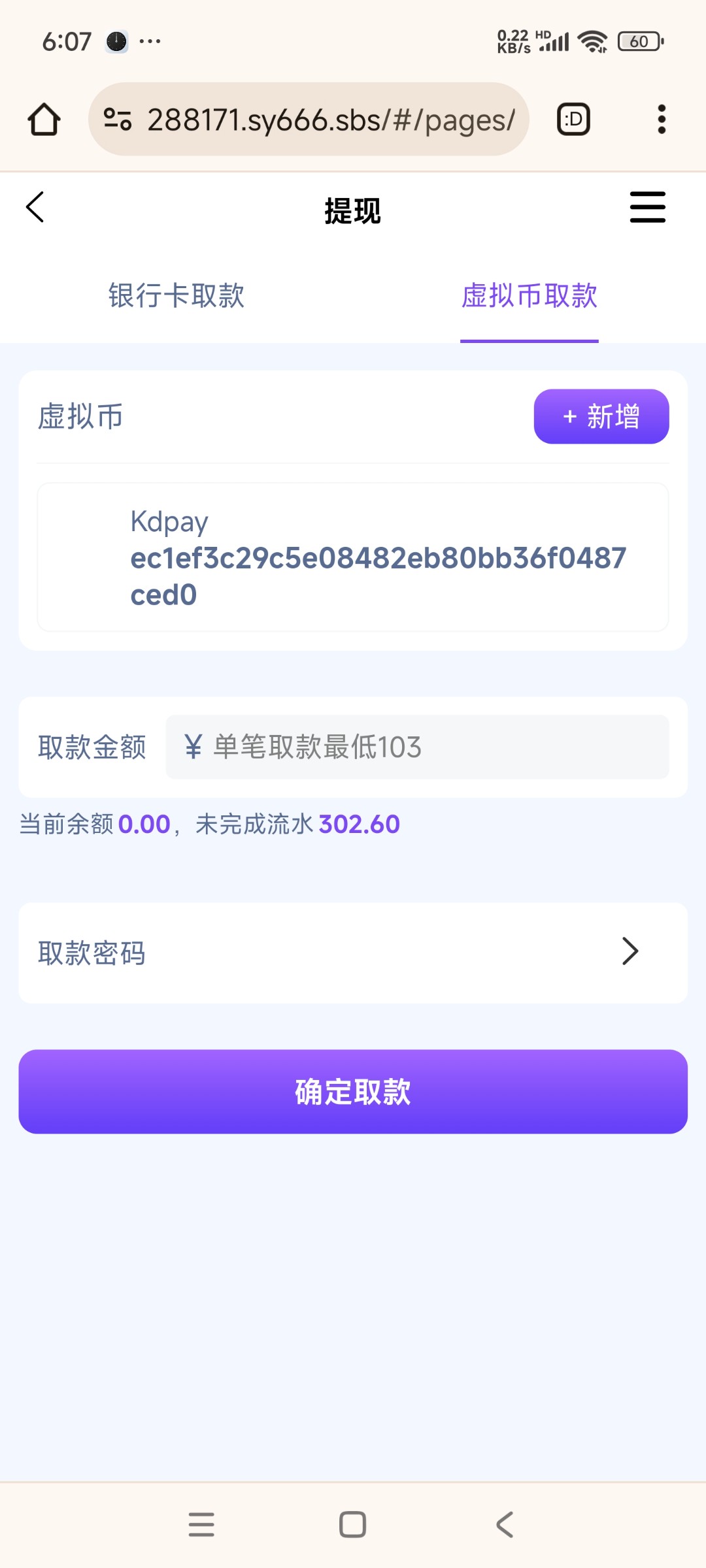Focus the 取款金额 input field
The width and height of the screenshot is (706, 1568).
(417, 747)
